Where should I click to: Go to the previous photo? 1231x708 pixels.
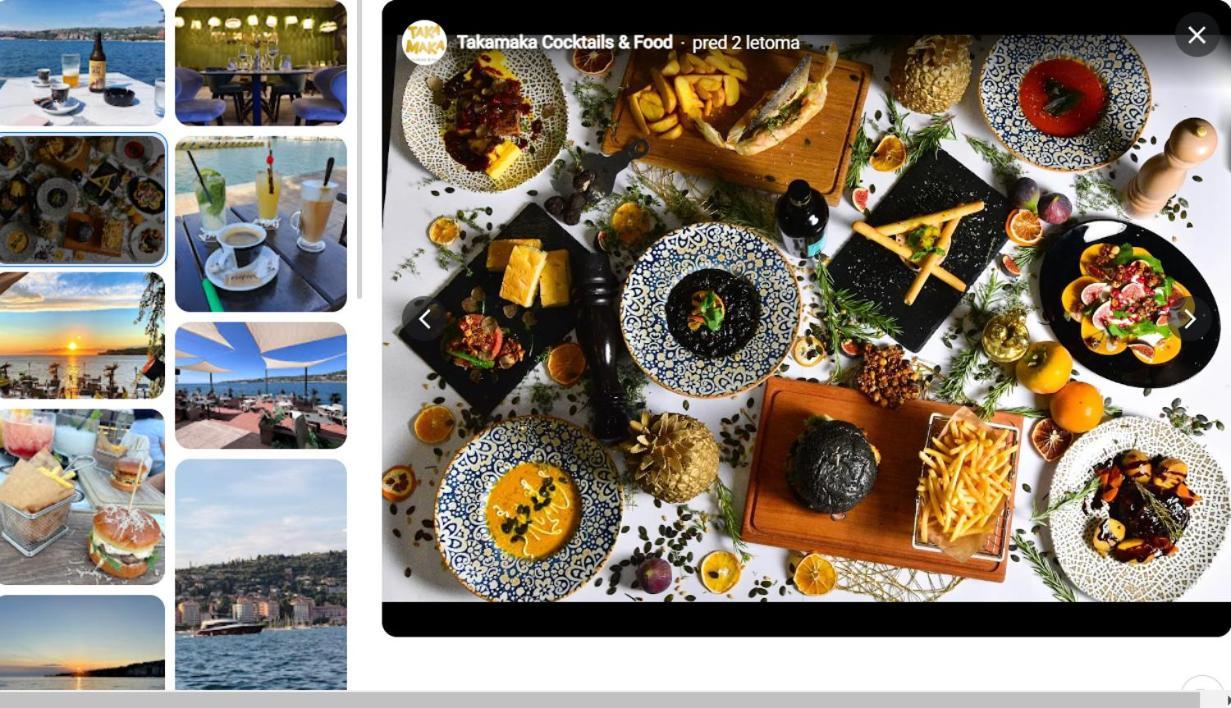[425, 319]
